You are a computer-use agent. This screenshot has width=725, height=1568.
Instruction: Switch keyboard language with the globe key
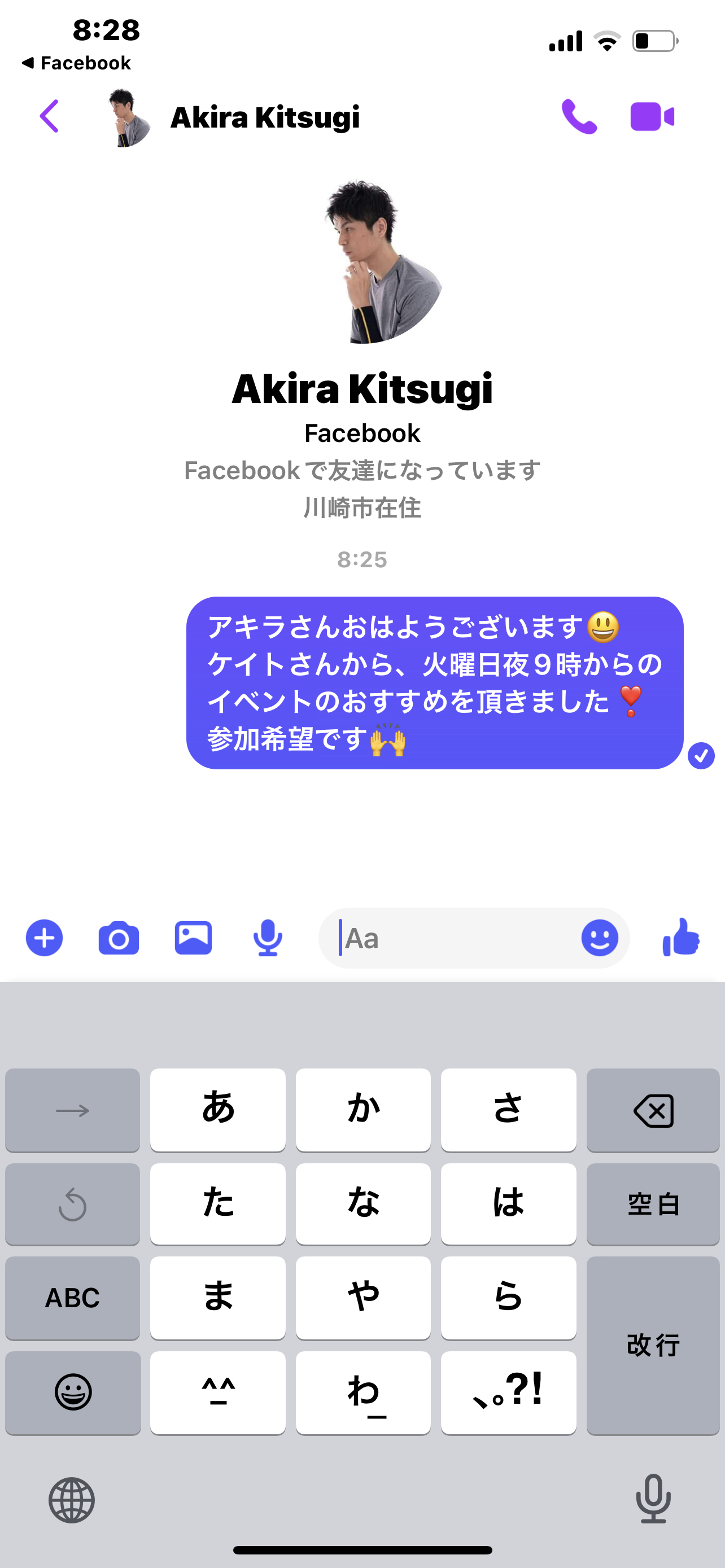(72, 1500)
